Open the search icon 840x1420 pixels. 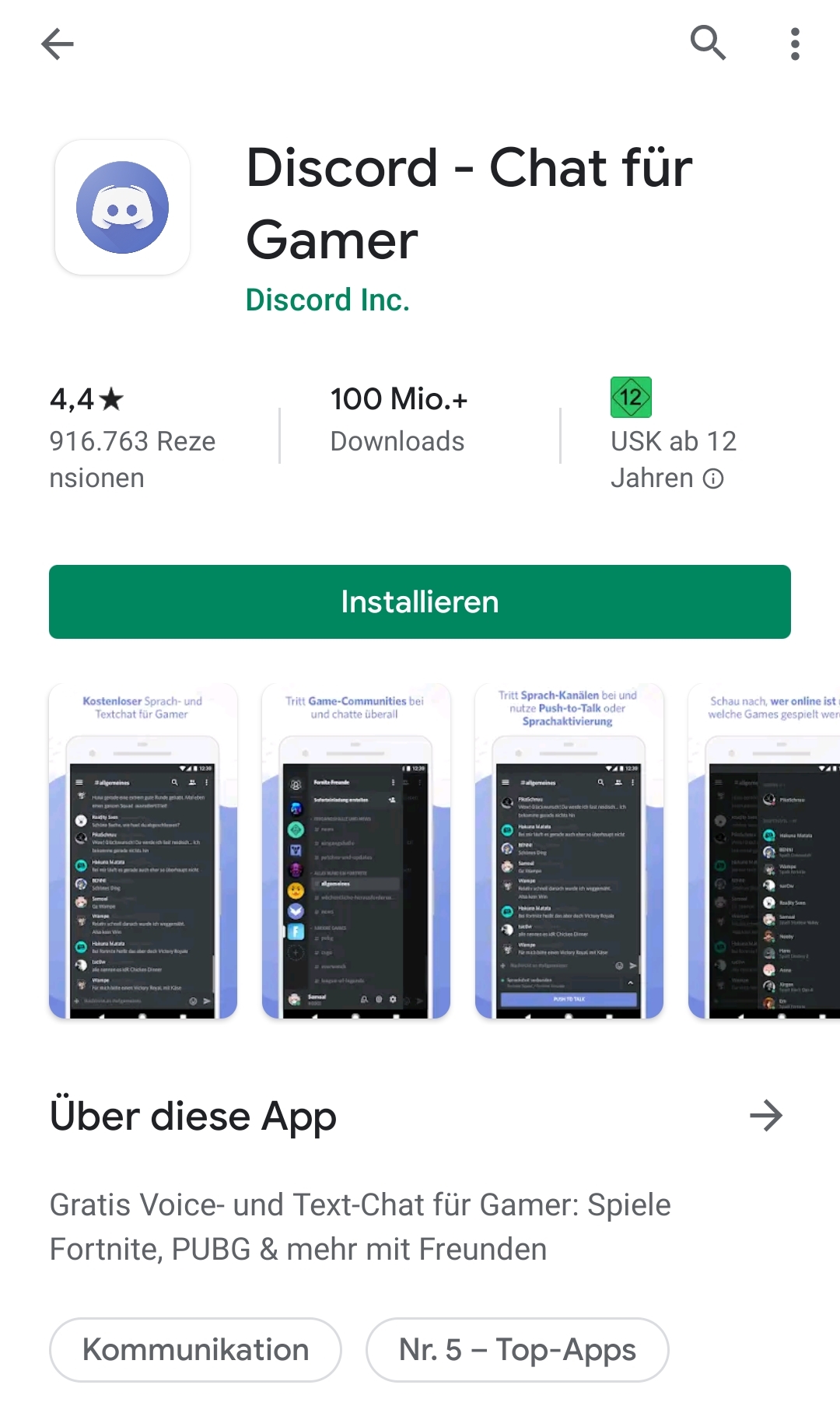pos(708,43)
